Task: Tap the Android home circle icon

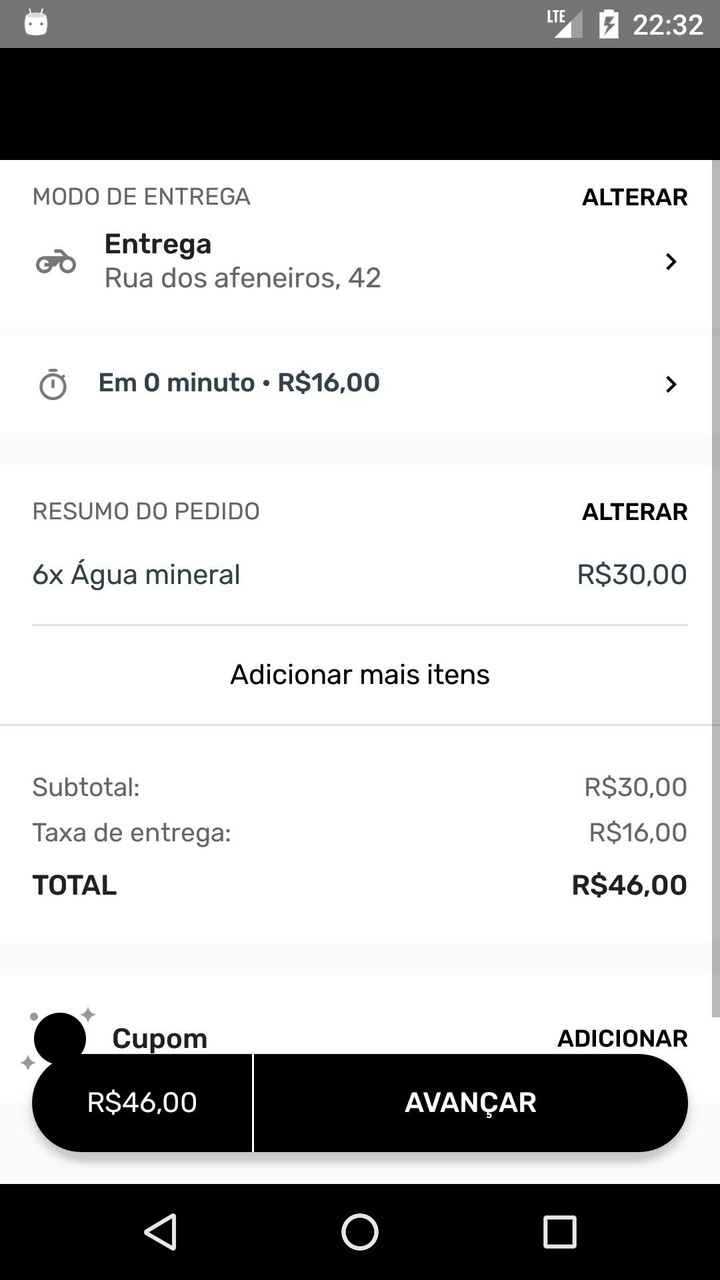Action: pos(360,1232)
